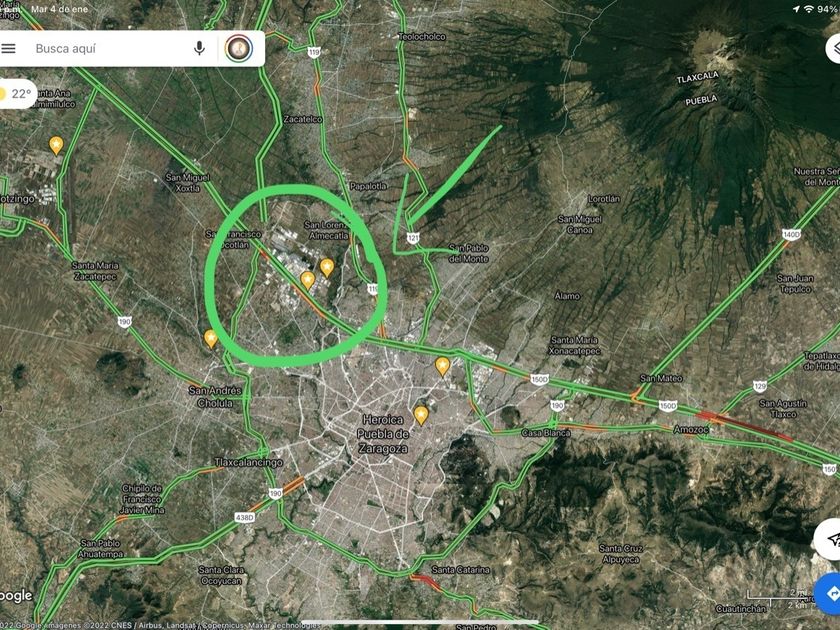This screenshot has height=630, width=840.
Task: Open the map layers button
Action: click(x=833, y=49)
